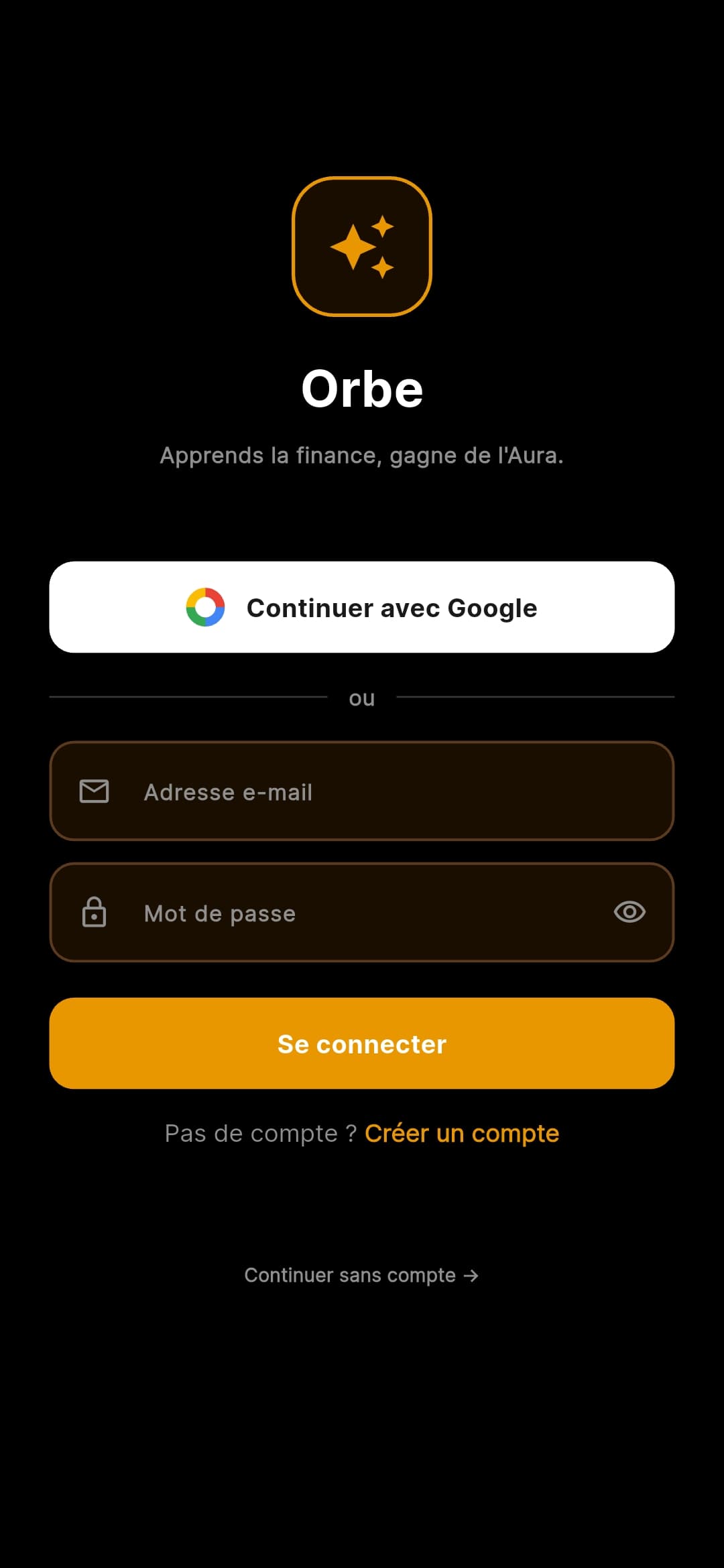Click the Adresse e-mail input field
The width and height of the screenshot is (724, 1568).
coord(362,791)
